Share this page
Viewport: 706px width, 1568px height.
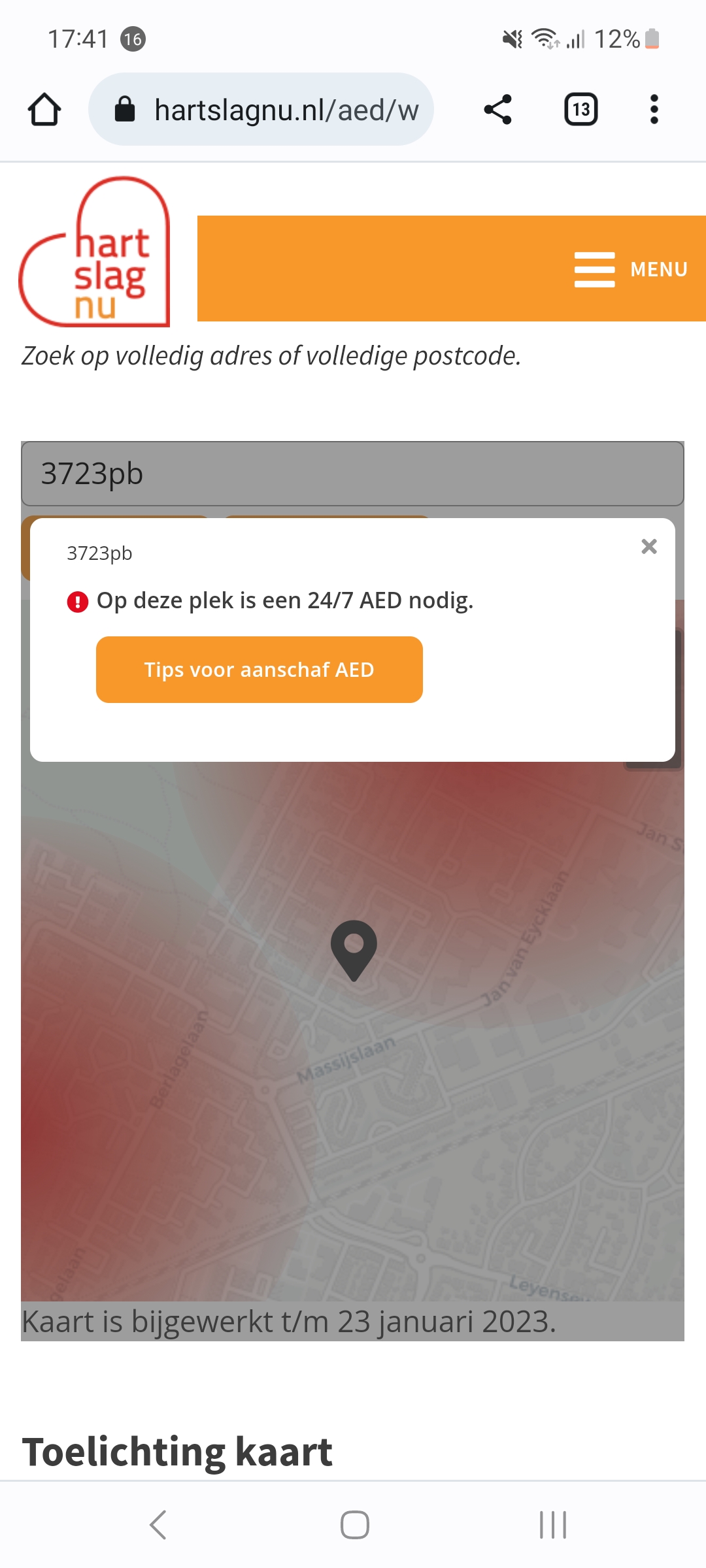point(497,109)
